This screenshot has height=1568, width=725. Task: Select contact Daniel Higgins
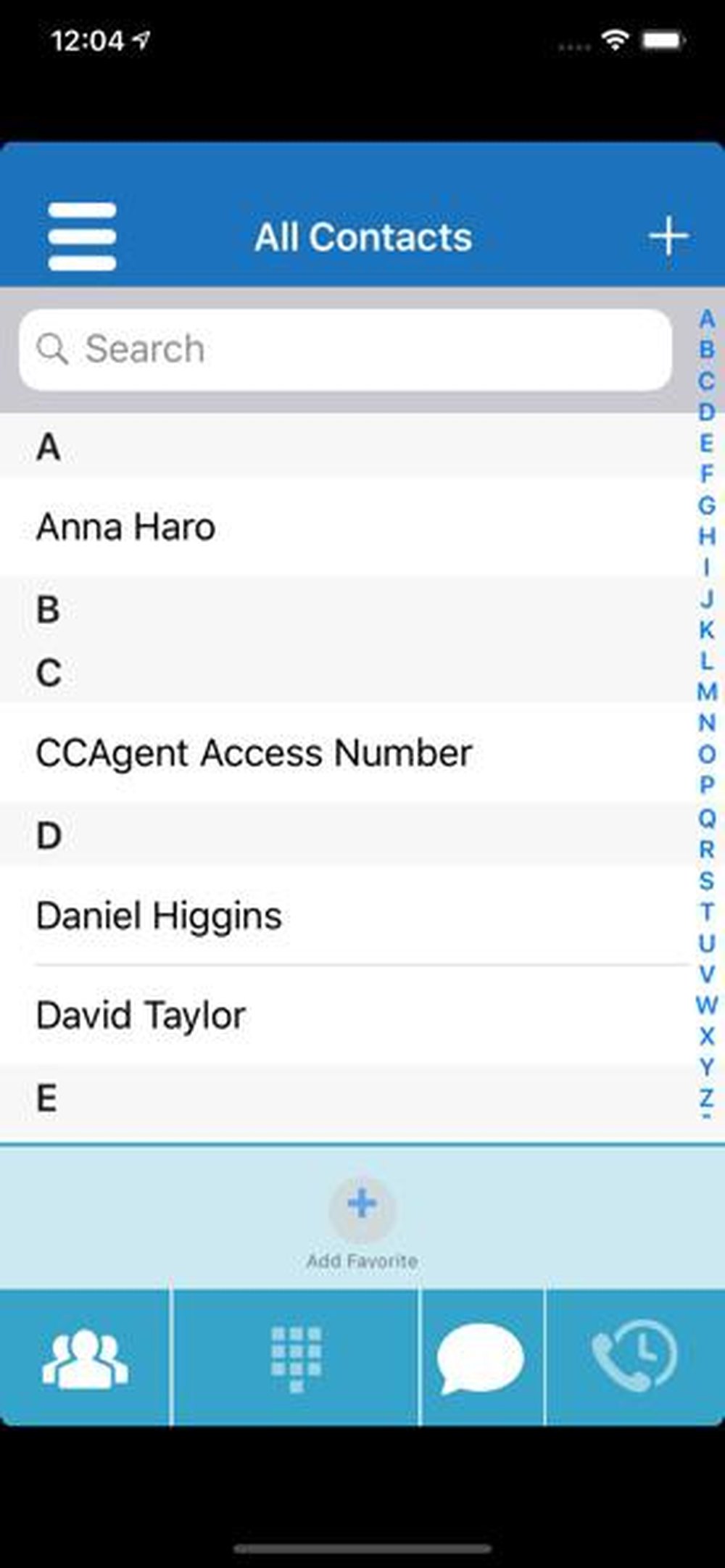coord(159,915)
